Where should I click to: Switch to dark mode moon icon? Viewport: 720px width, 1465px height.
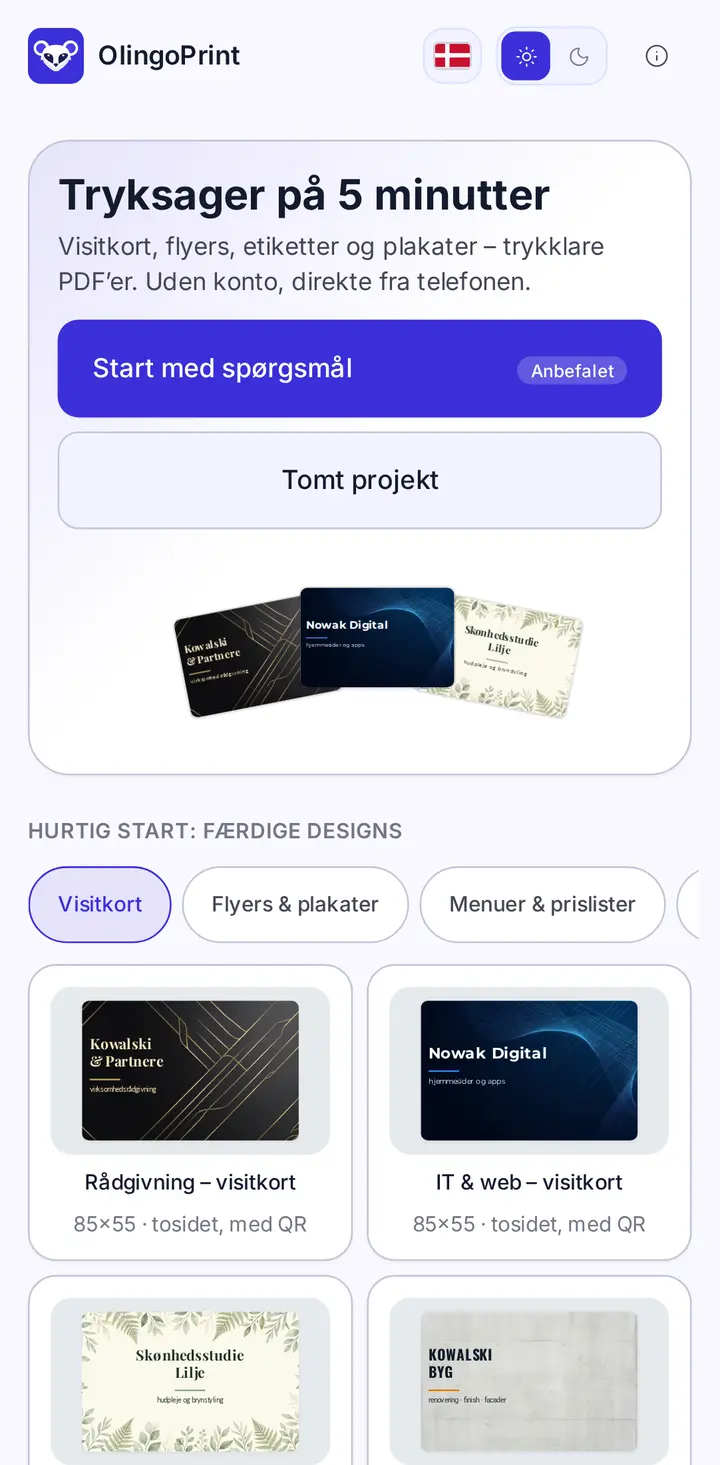[579, 56]
